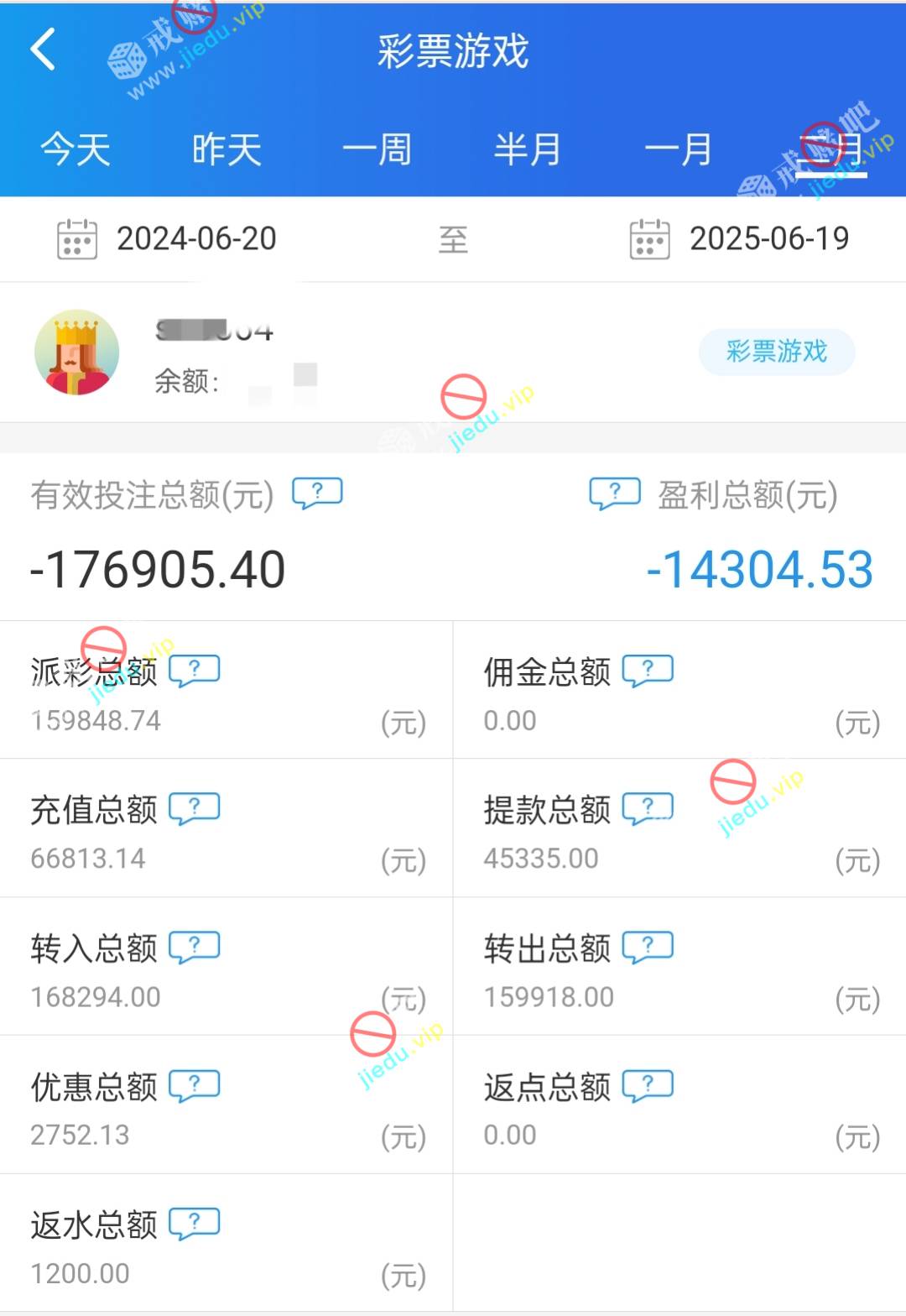
Task: Show help for 提款总额
Action: (648, 808)
